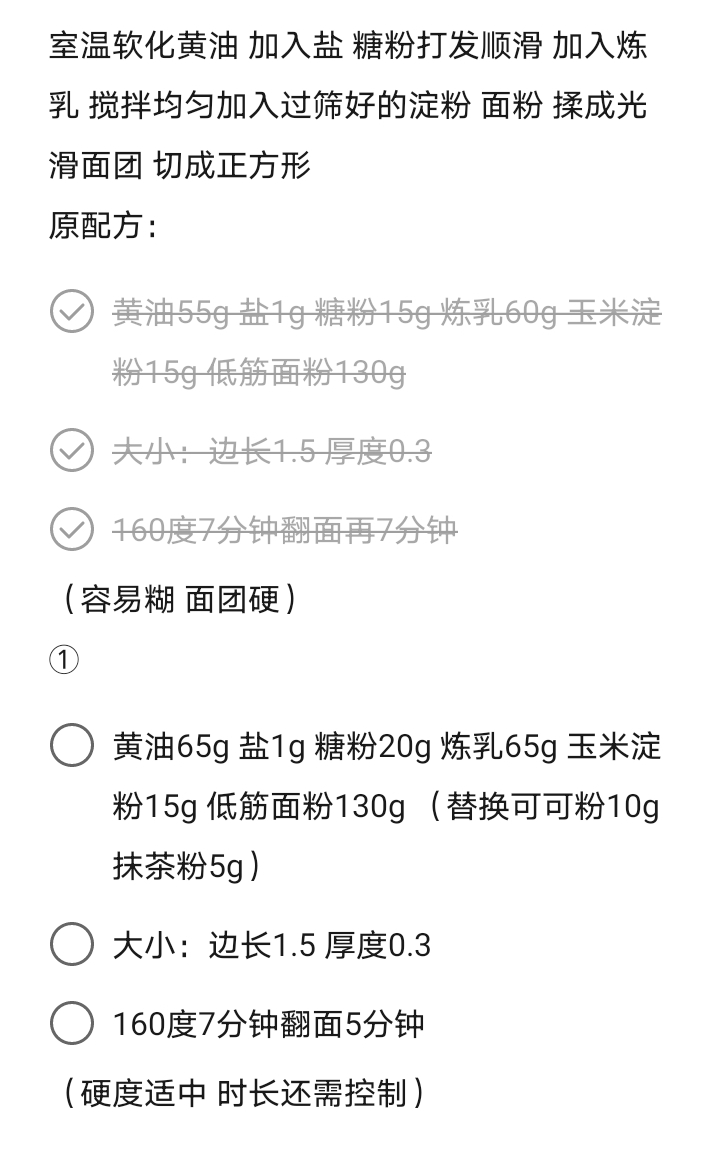Mark the unchecked 大小：边长1.5 厚度0.3 item done

coord(72,945)
